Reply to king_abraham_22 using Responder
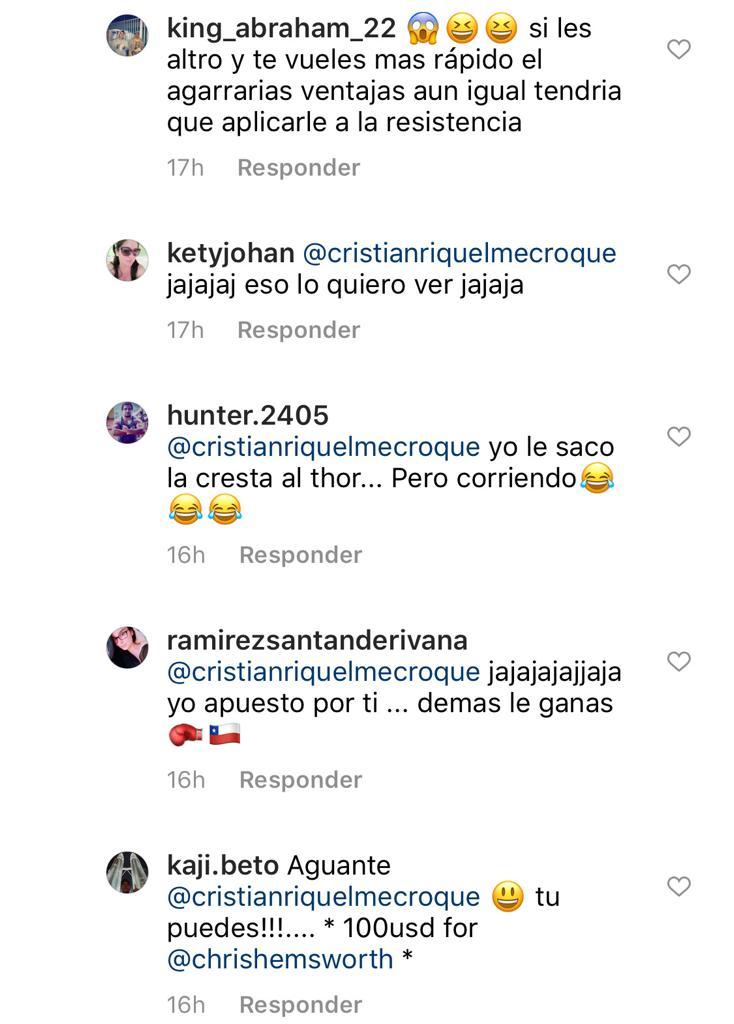Image resolution: width=734 pixels, height=1024 pixels. point(298,167)
